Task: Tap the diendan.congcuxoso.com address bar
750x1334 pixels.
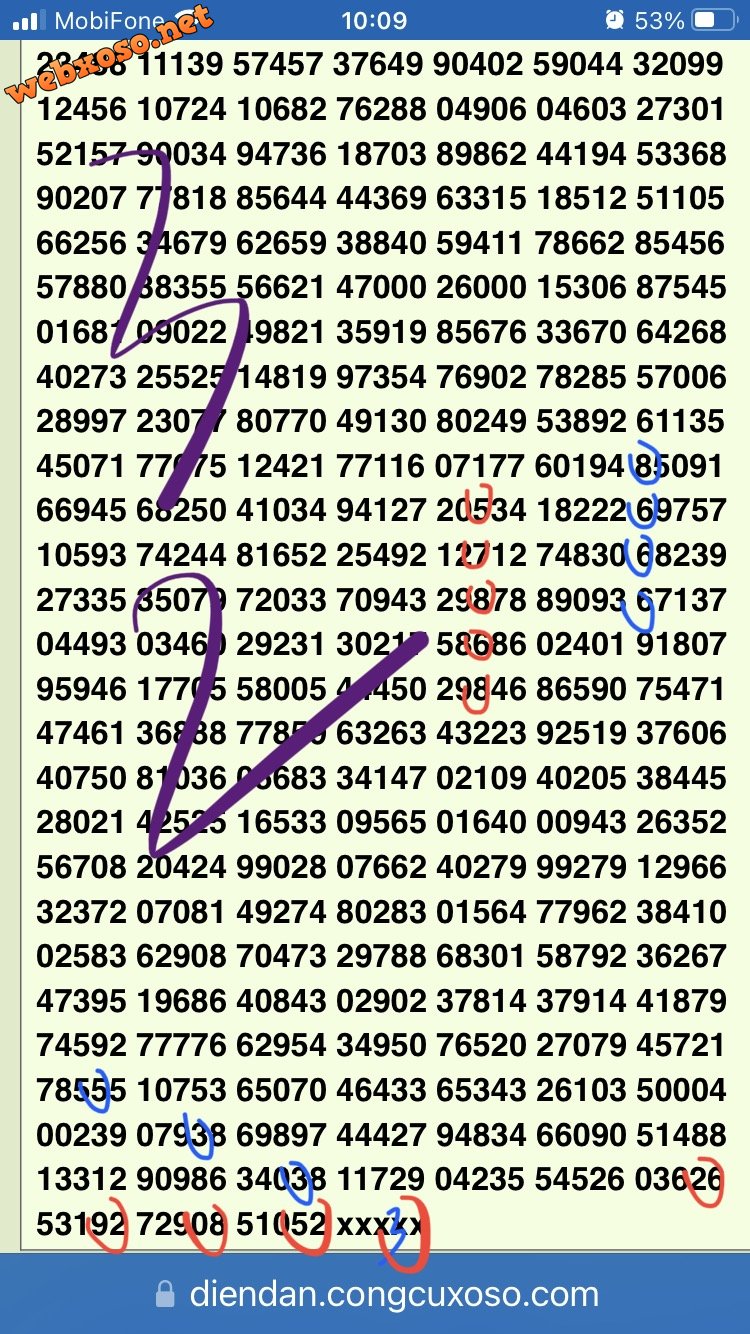Action: tap(376, 1295)
